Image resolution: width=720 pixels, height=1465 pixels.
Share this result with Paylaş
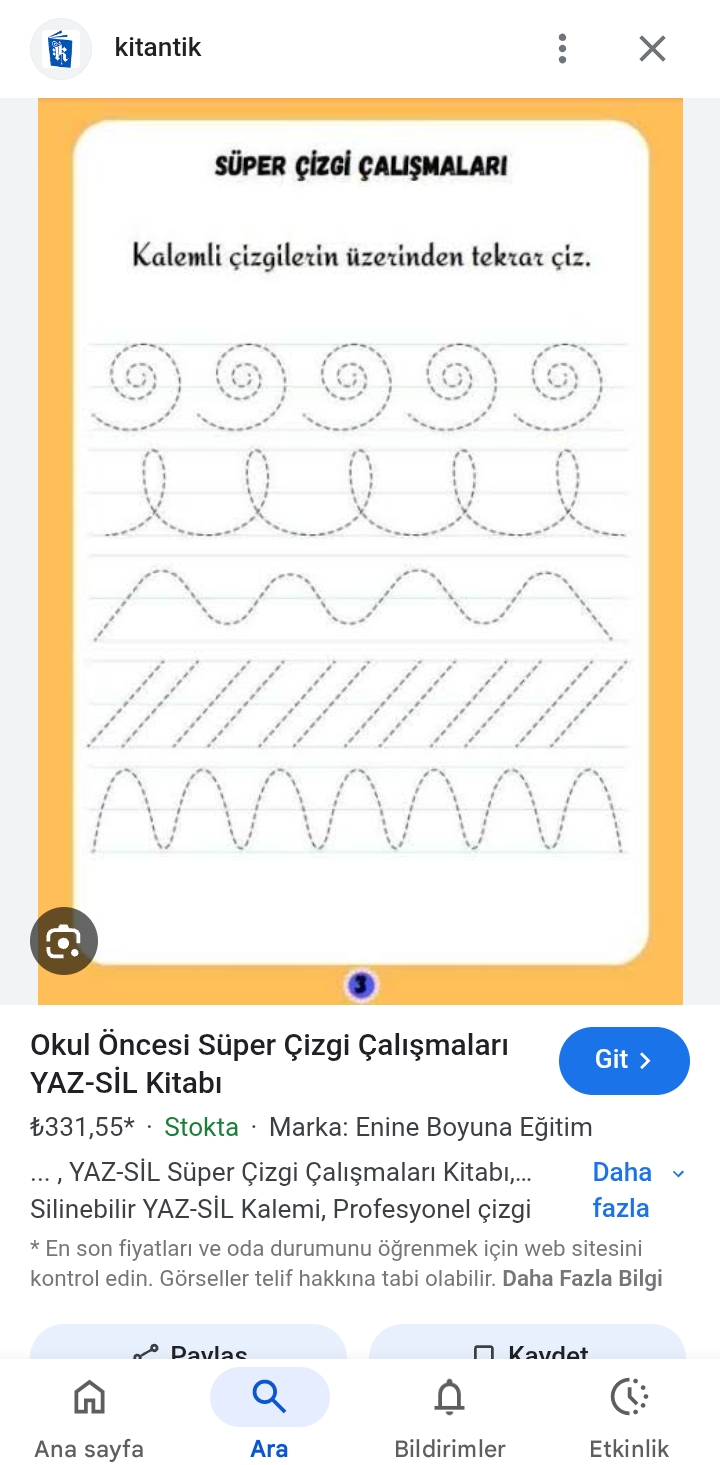click(x=188, y=1346)
